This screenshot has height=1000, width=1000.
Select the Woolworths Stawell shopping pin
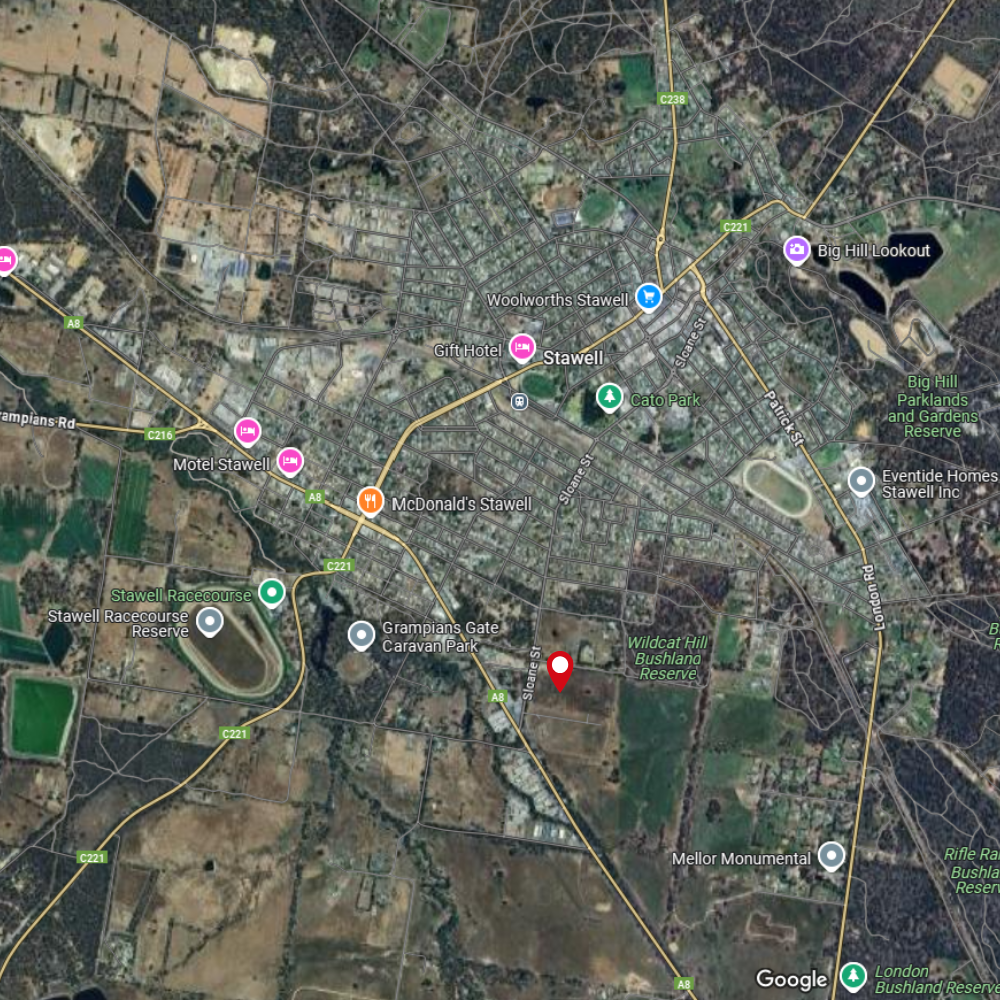coord(649,298)
